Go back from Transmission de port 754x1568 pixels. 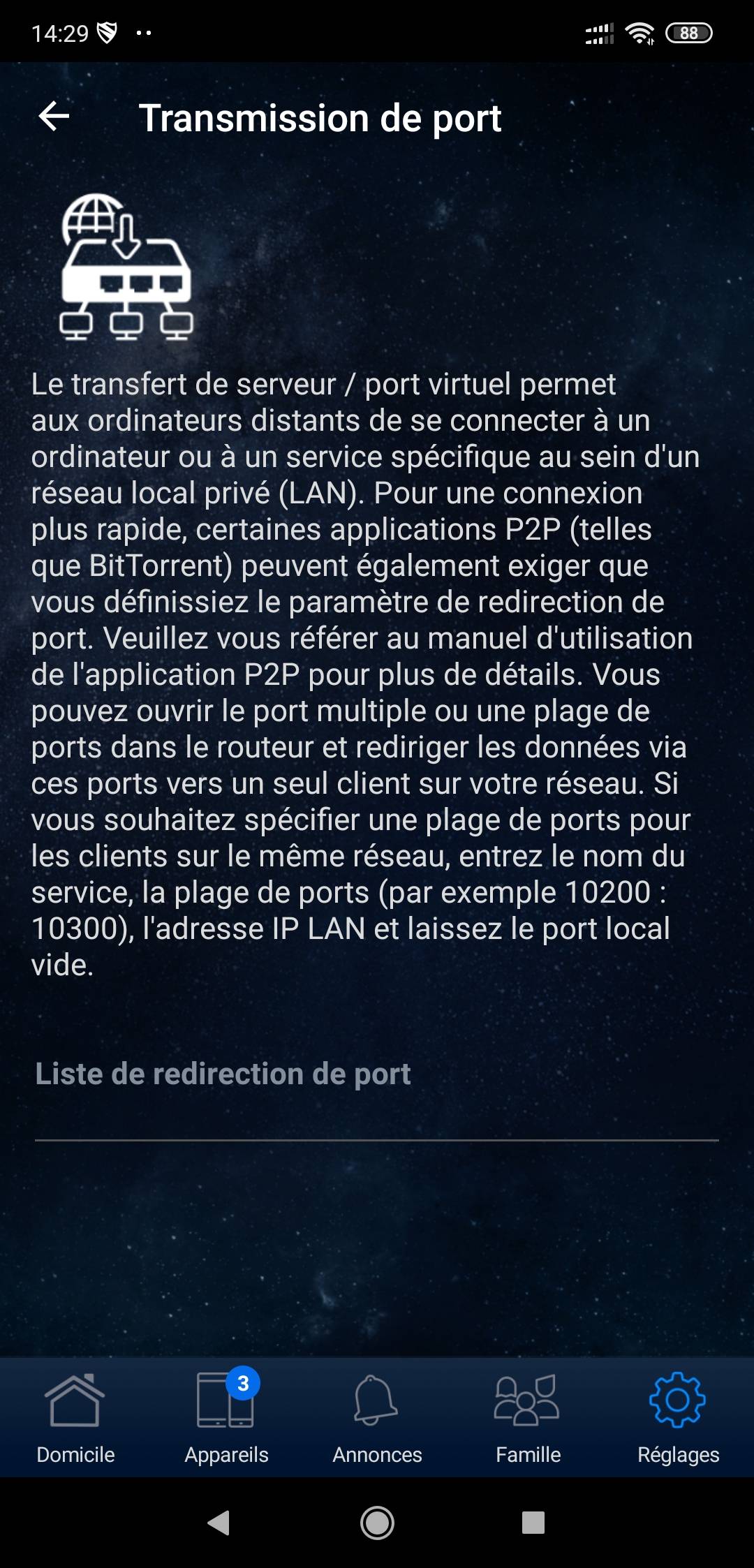(x=54, y=117)
